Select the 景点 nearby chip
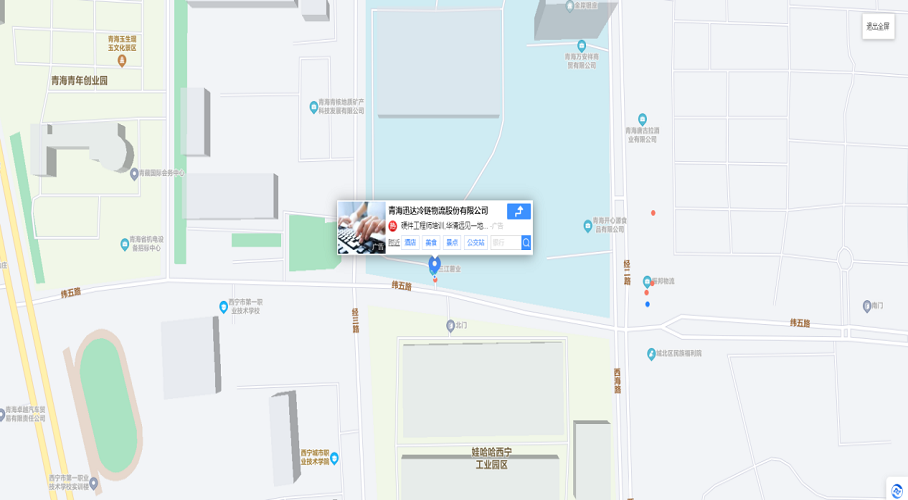The height and width of the screenshot is (500, 908). point(452,242)
